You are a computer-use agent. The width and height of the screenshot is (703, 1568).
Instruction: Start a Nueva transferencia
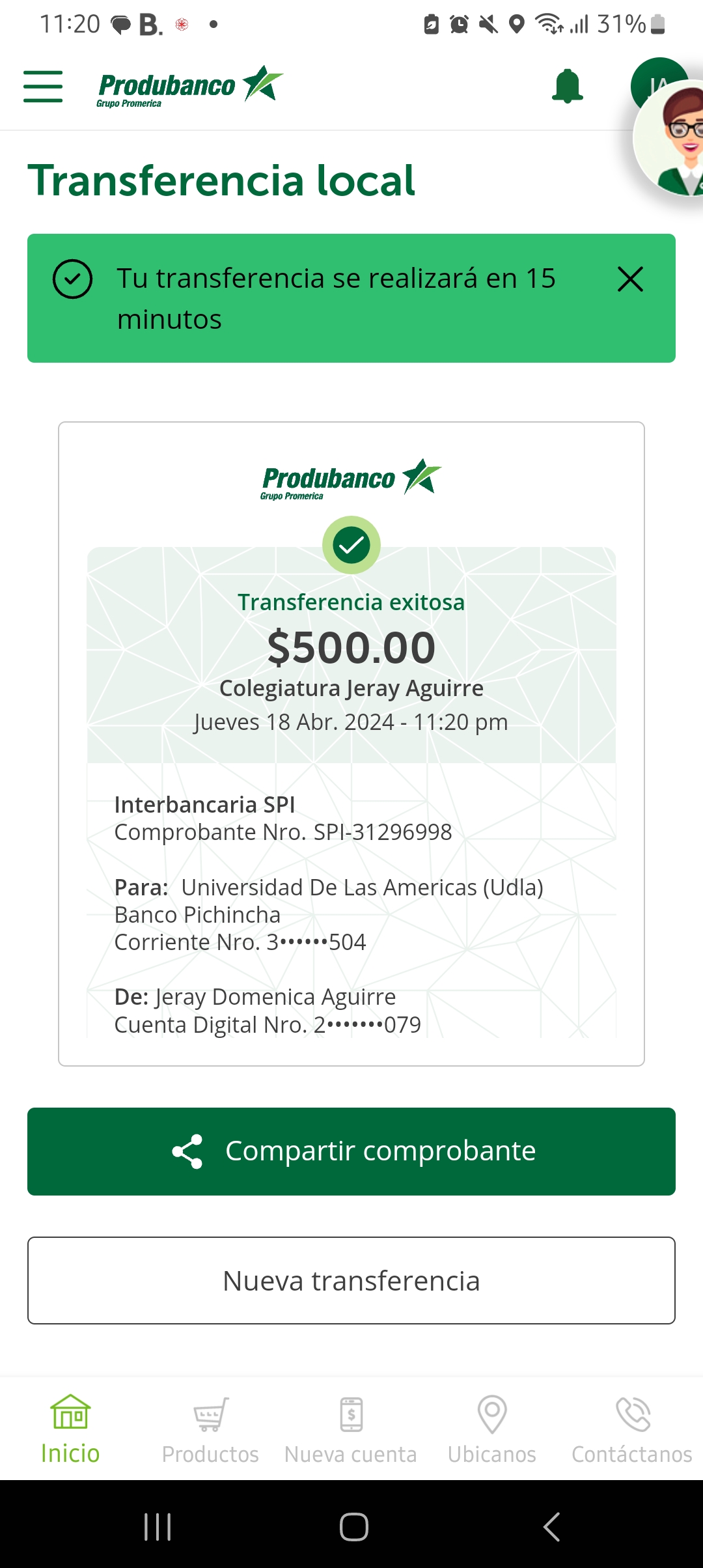[x=351, y=1280]
